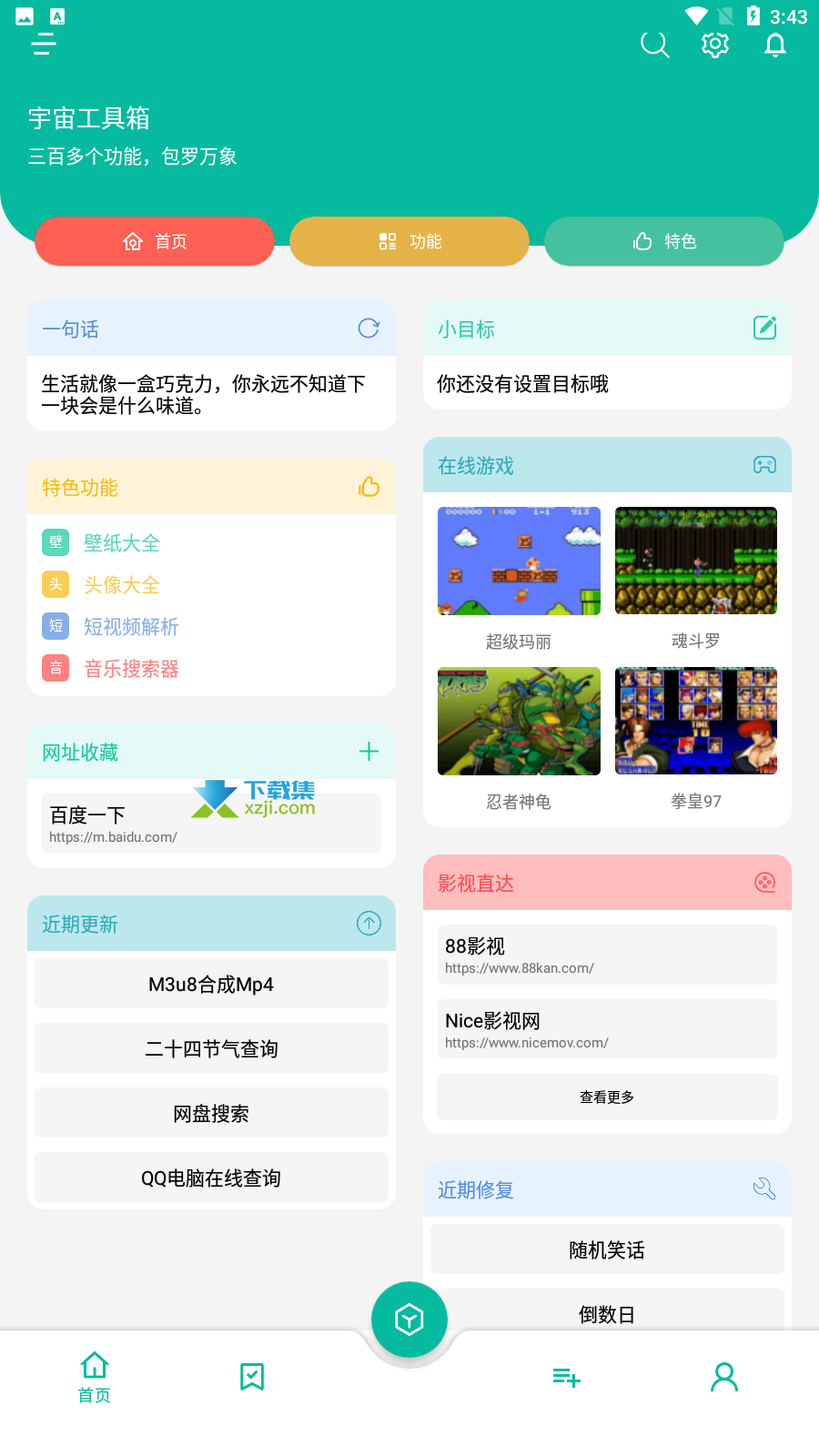Add a new bookmark in 网址收藏
This screenshot has width=819, height=1456.
[369, 752]
